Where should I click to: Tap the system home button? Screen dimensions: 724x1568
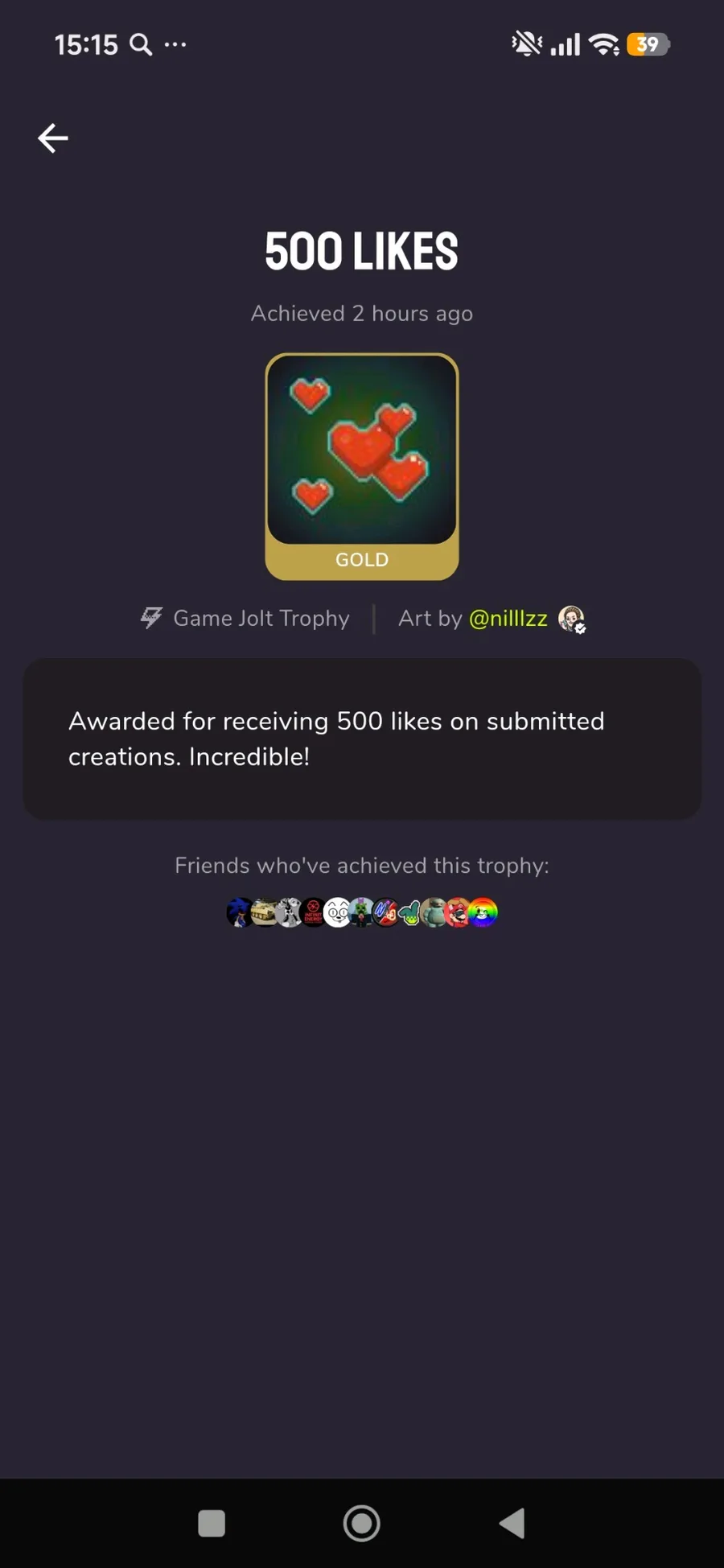point(361,1523)
